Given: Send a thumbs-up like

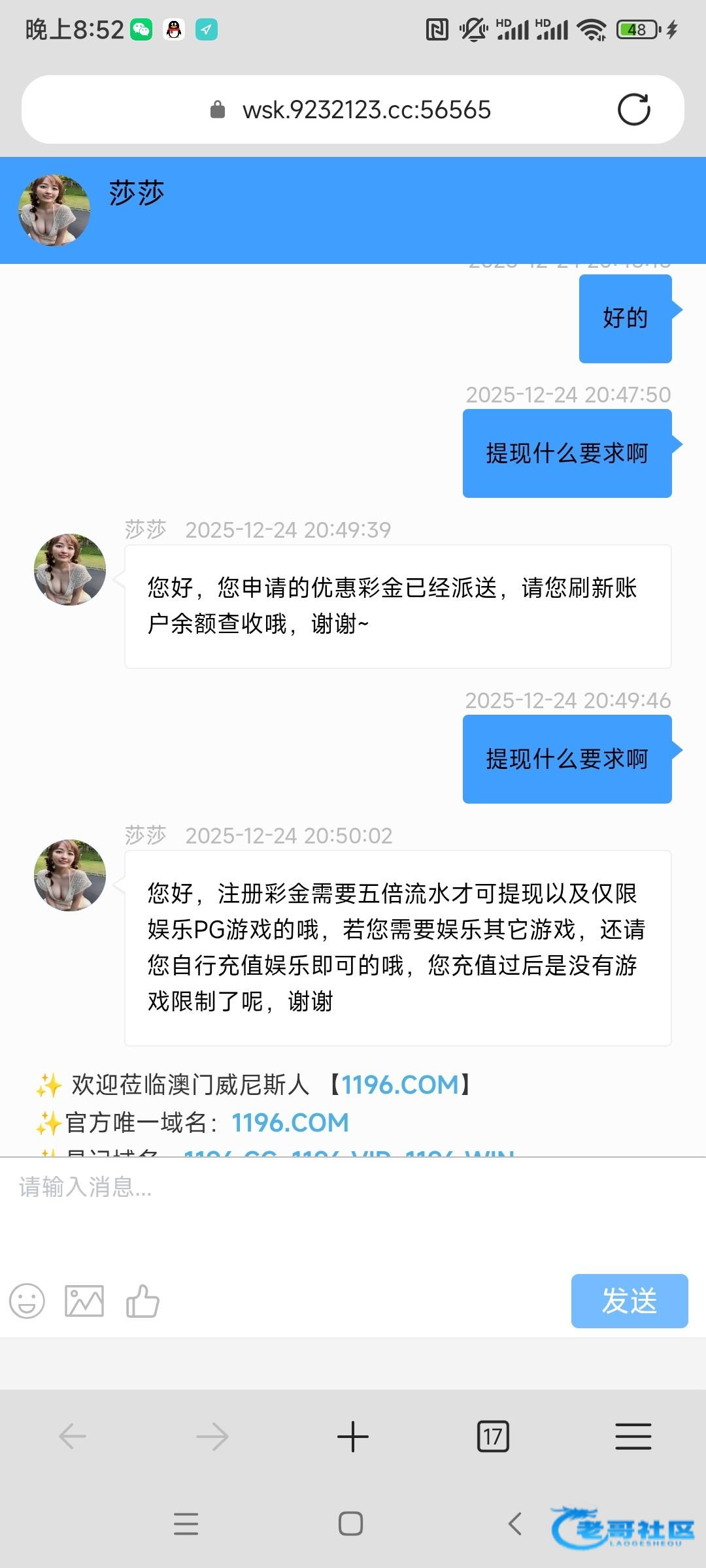Looking at the screenshot, I should (143, 1301).
